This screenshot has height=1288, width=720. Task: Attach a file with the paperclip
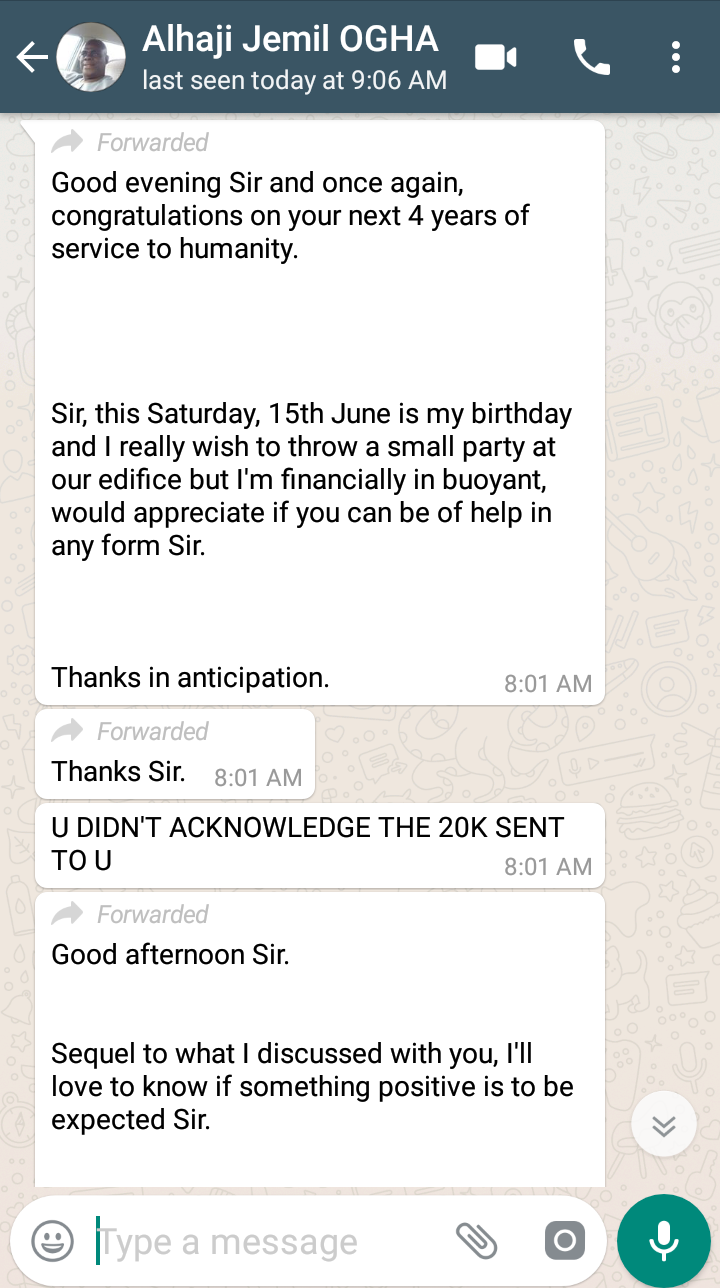(x=477, y=1241)
